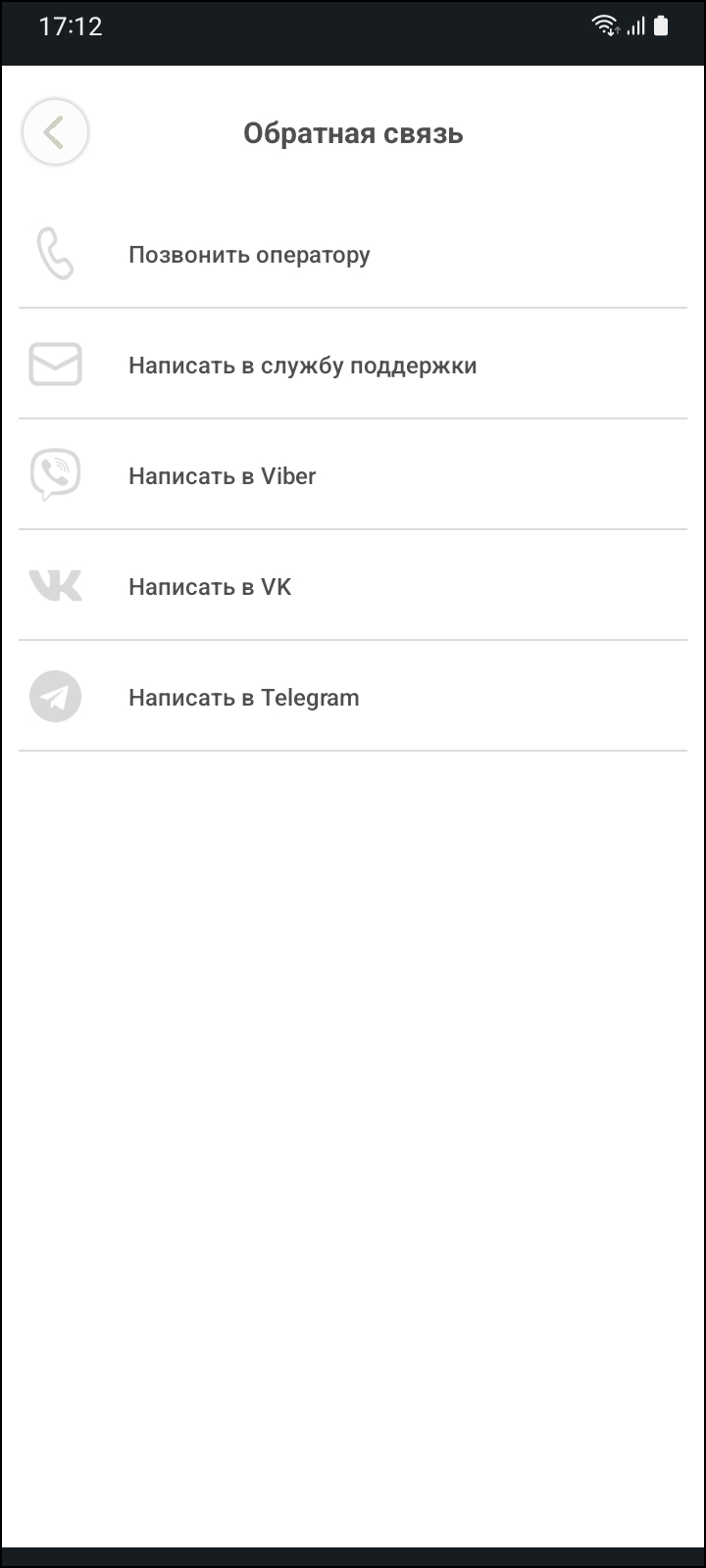Go back from the Обратная связь screen
This screenshot has height=1568, width=706.
pyautogui.click(x=55, y=132)
